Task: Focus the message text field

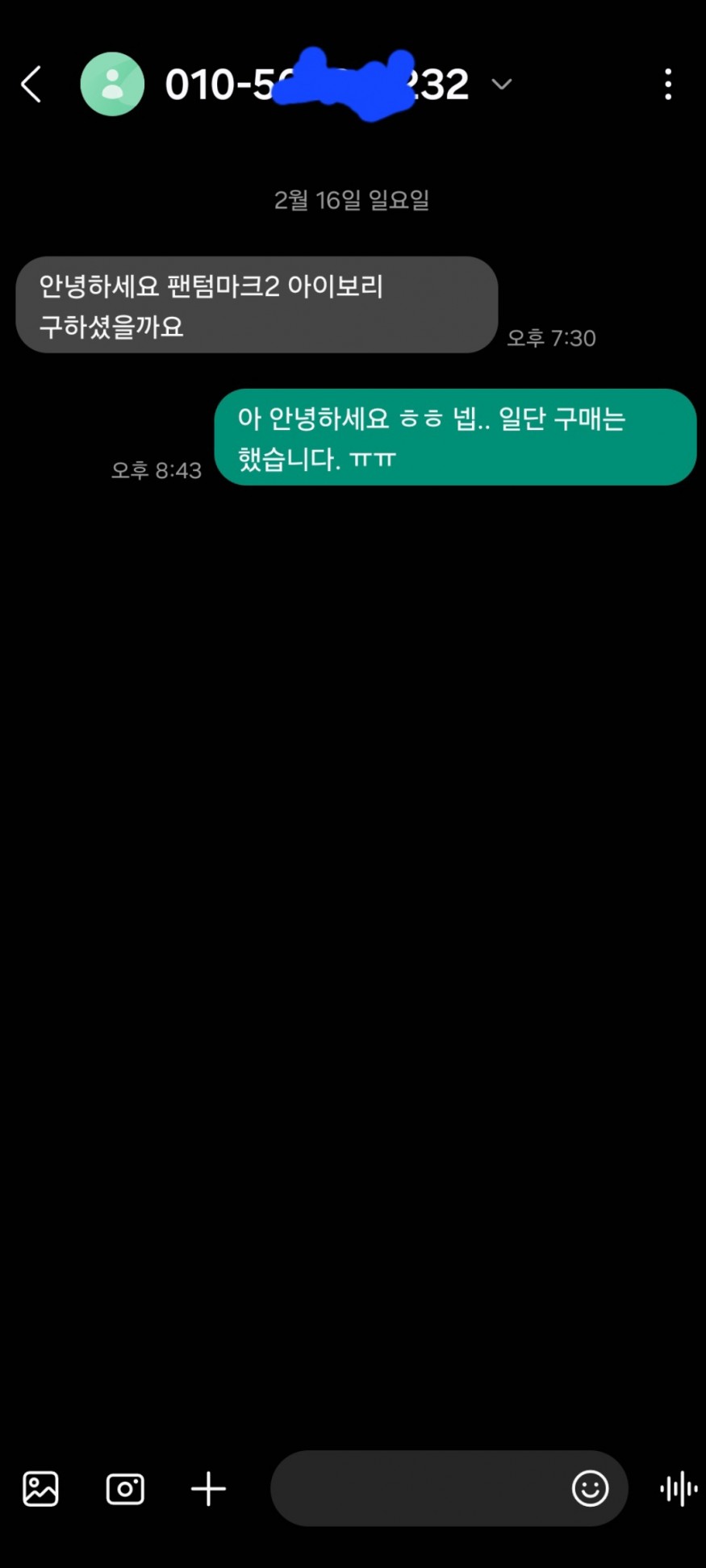Action: (x=416, y=1488)
